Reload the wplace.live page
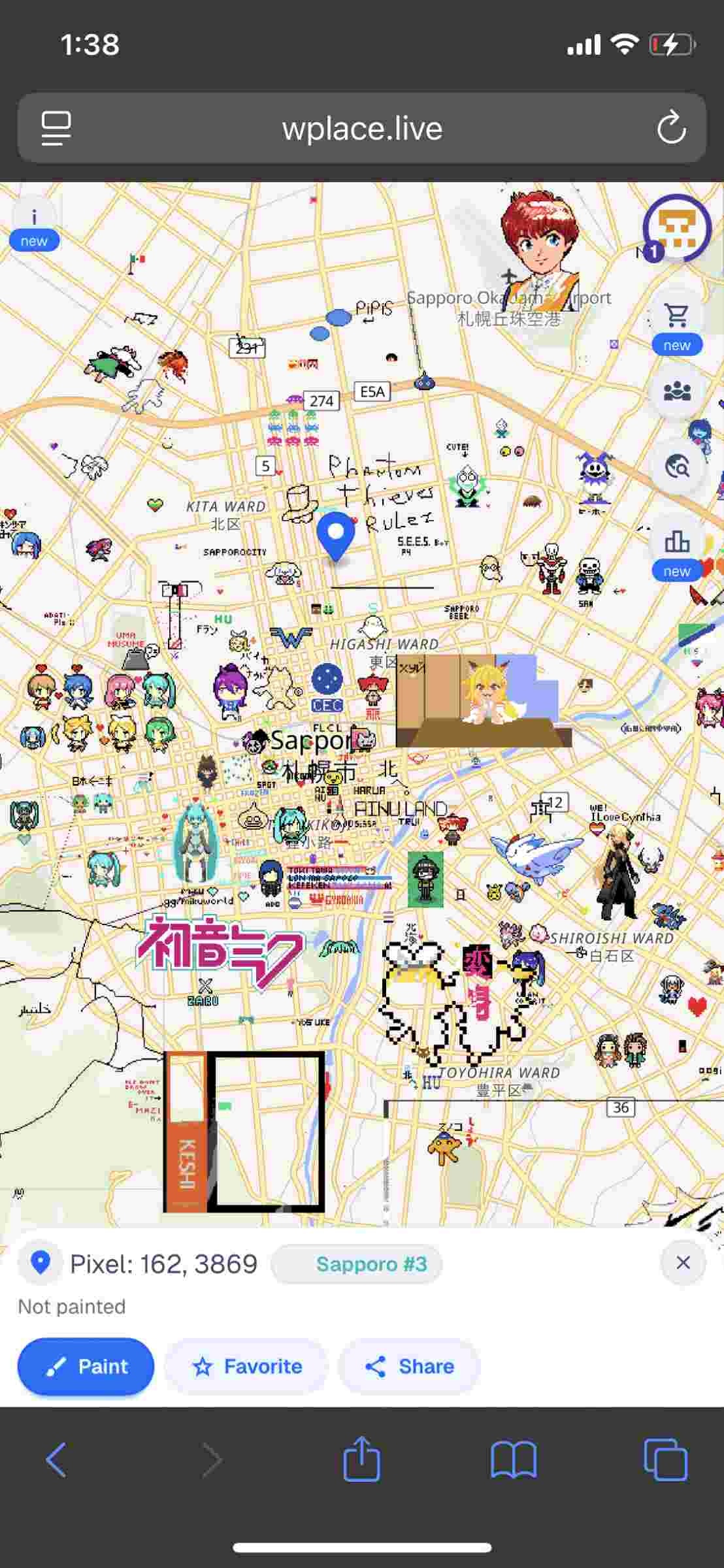 click(671, 127)
